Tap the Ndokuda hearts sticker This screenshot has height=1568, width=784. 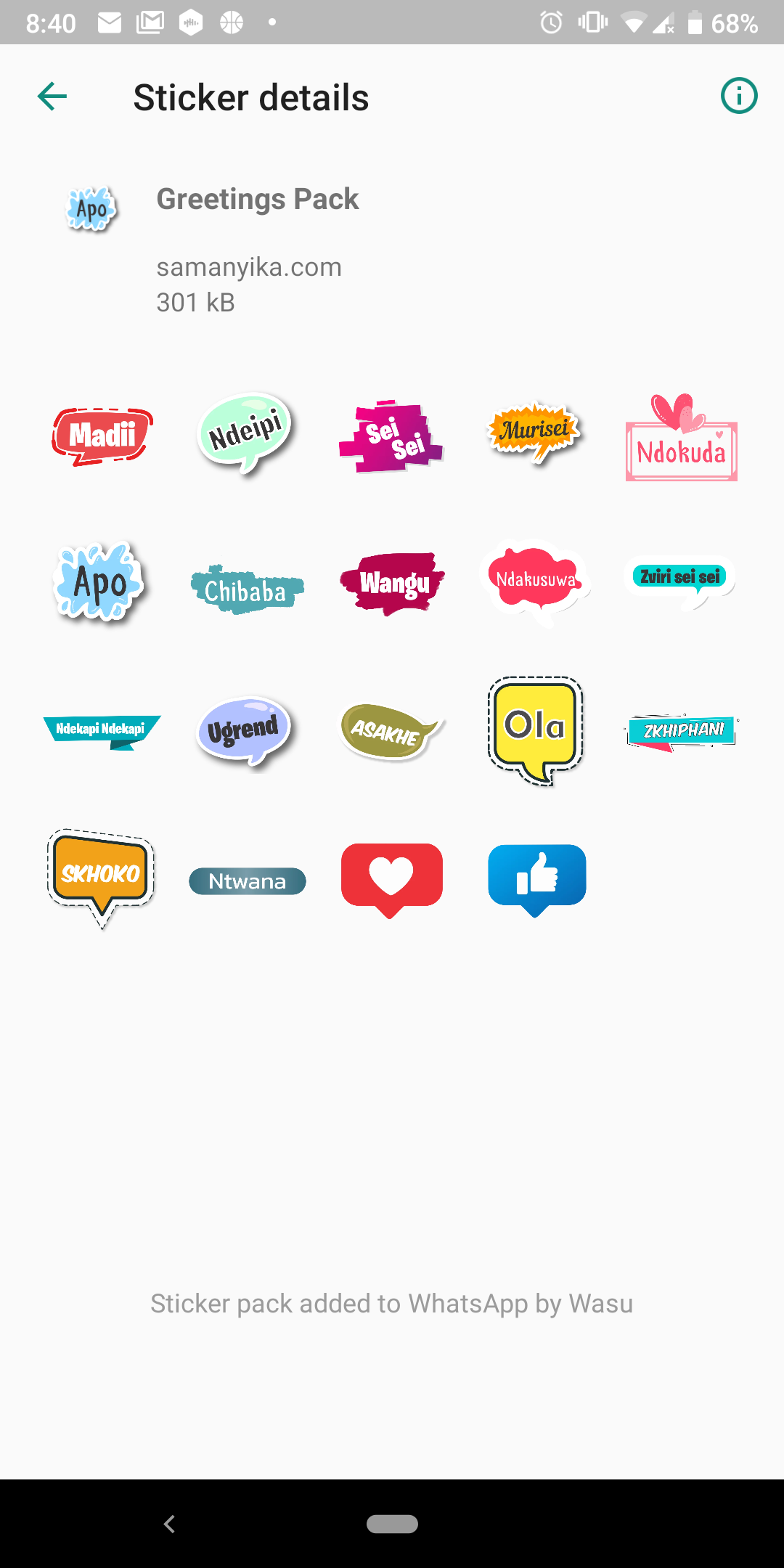tap(681, 438)
